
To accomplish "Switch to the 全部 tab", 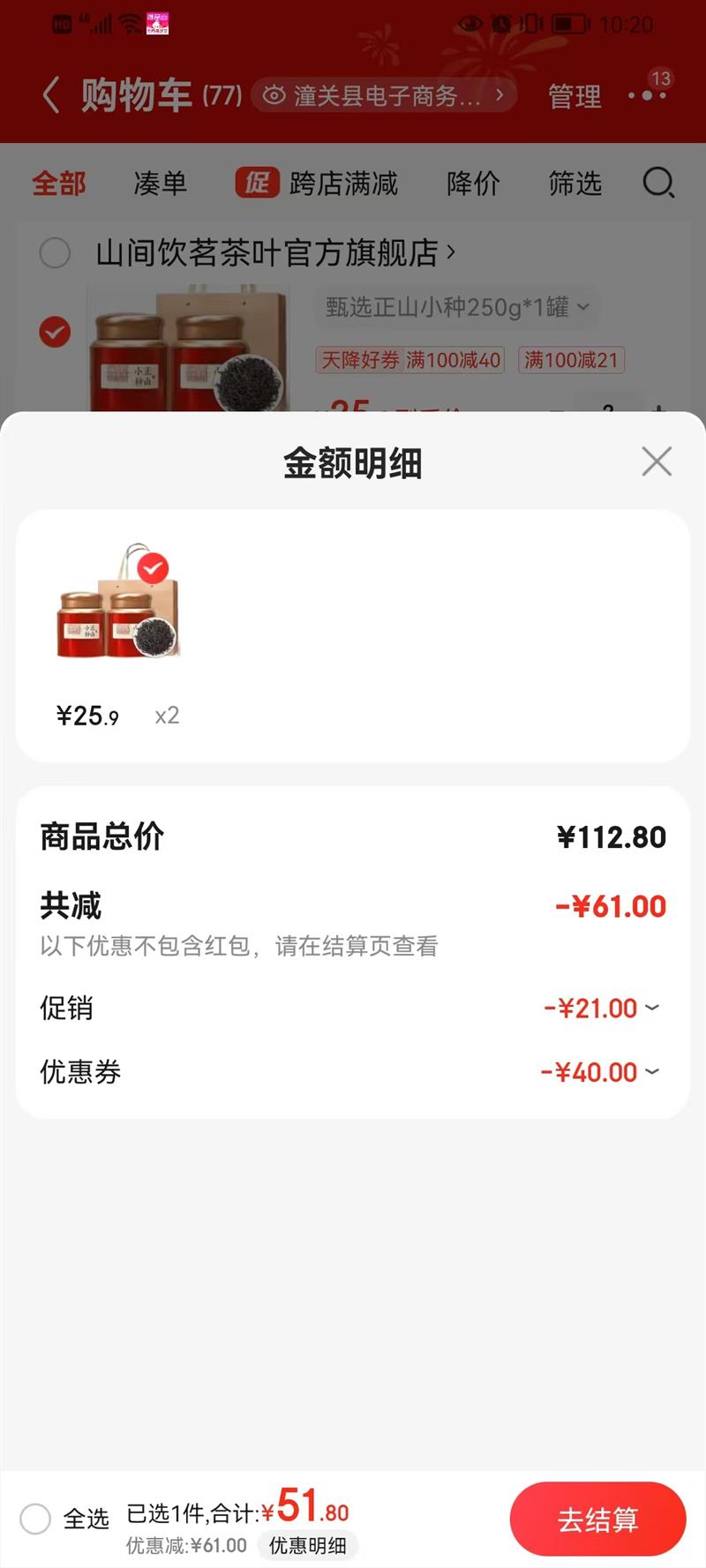I will pyautogui.click(x=59, y=184).
